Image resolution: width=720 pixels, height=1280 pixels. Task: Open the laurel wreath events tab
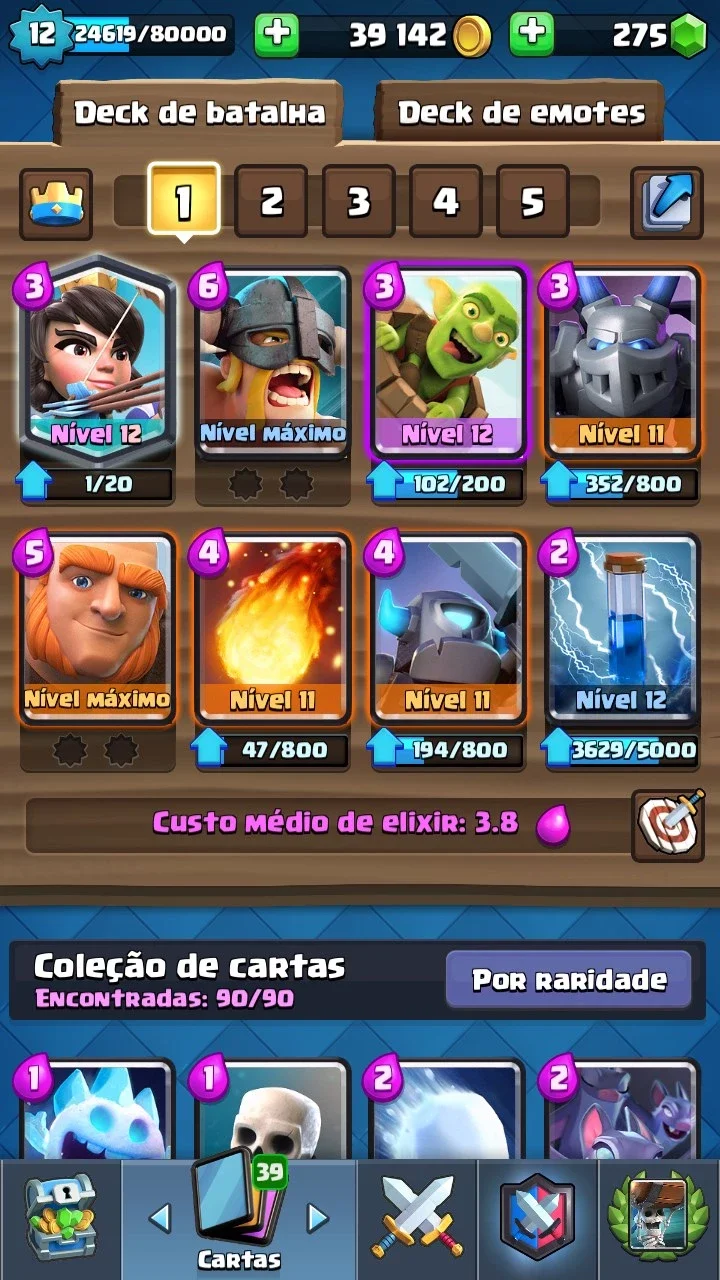pyautogui.click(x=658, y=1219)
